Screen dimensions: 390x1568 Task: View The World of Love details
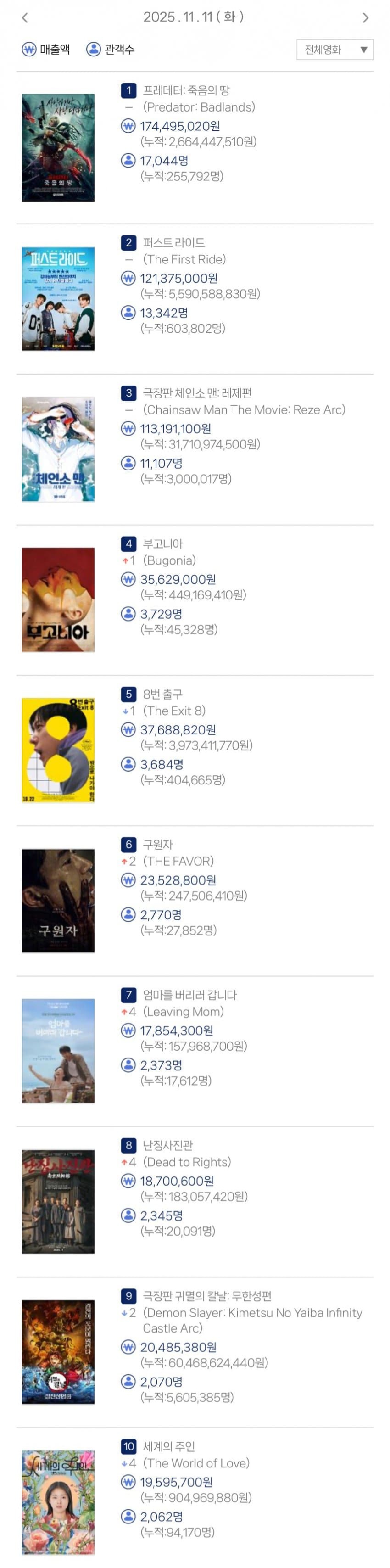click(168, 1446)
